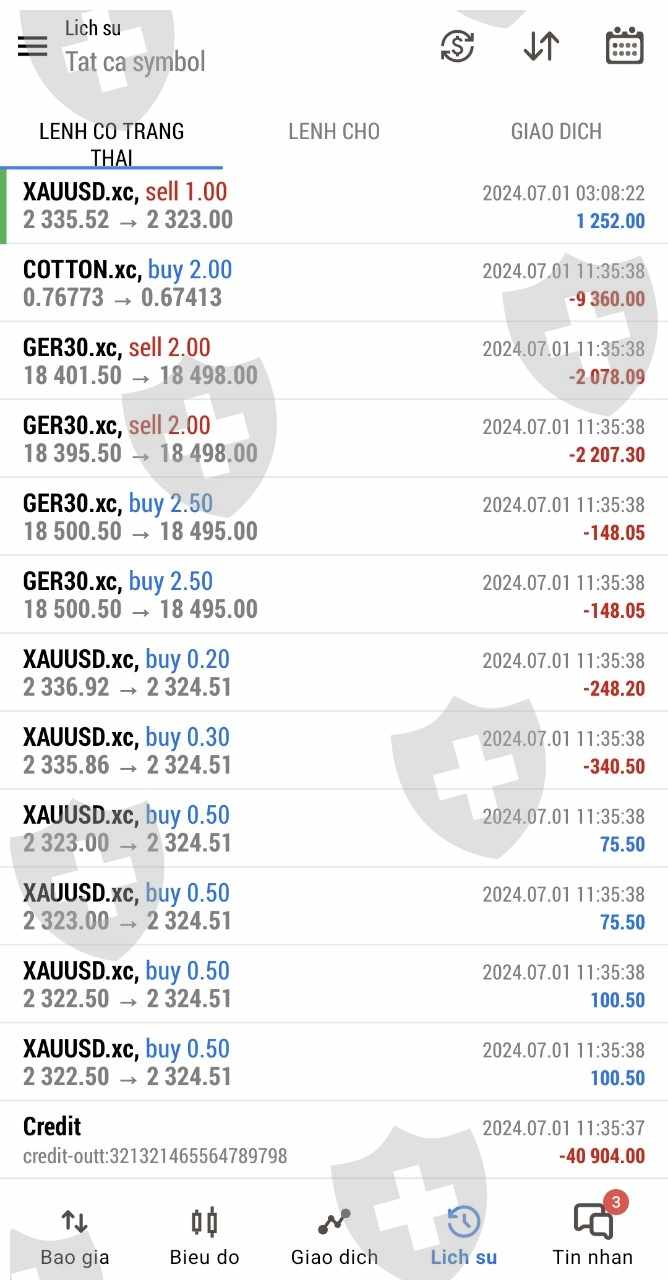Open the XAUUSD.xc buy 0.20 entry
Viewport: 668px width, 1280px height.
click(x=334, y=673)
